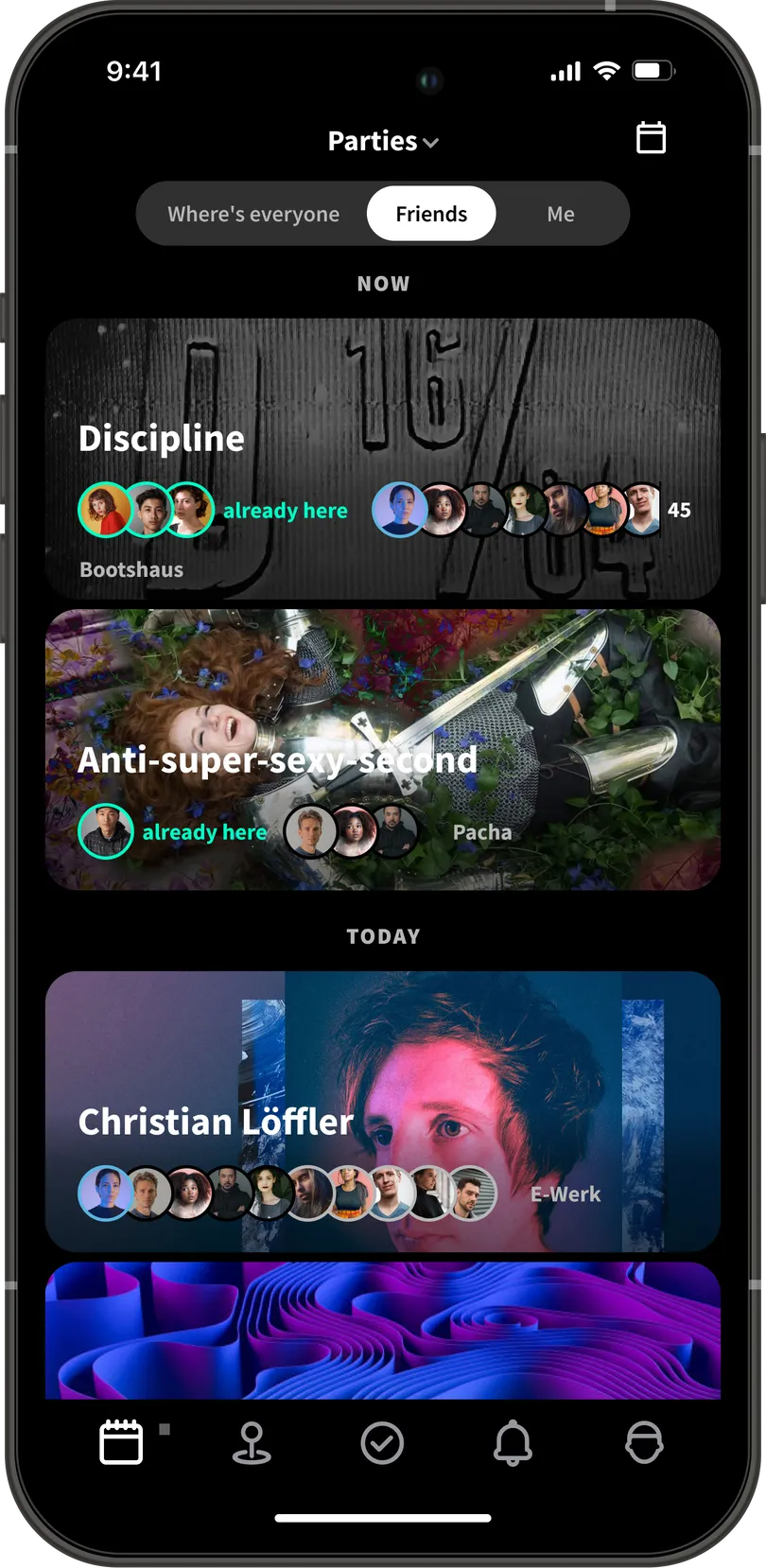Go to the events calendar tab

tap(121, 1442)
